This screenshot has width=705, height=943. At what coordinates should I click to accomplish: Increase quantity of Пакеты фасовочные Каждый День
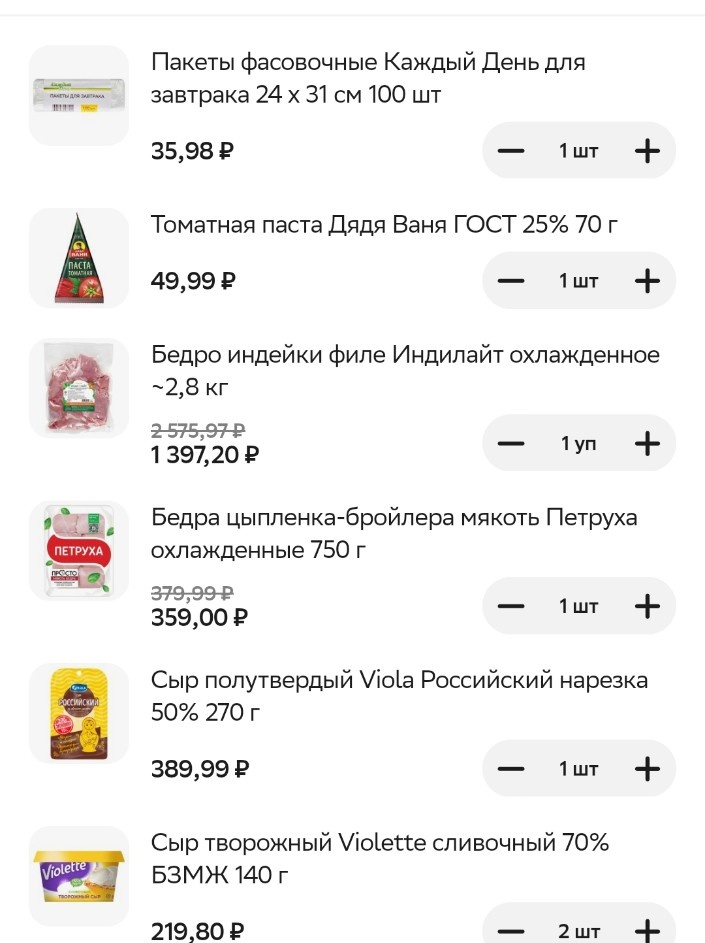[647, 151]
